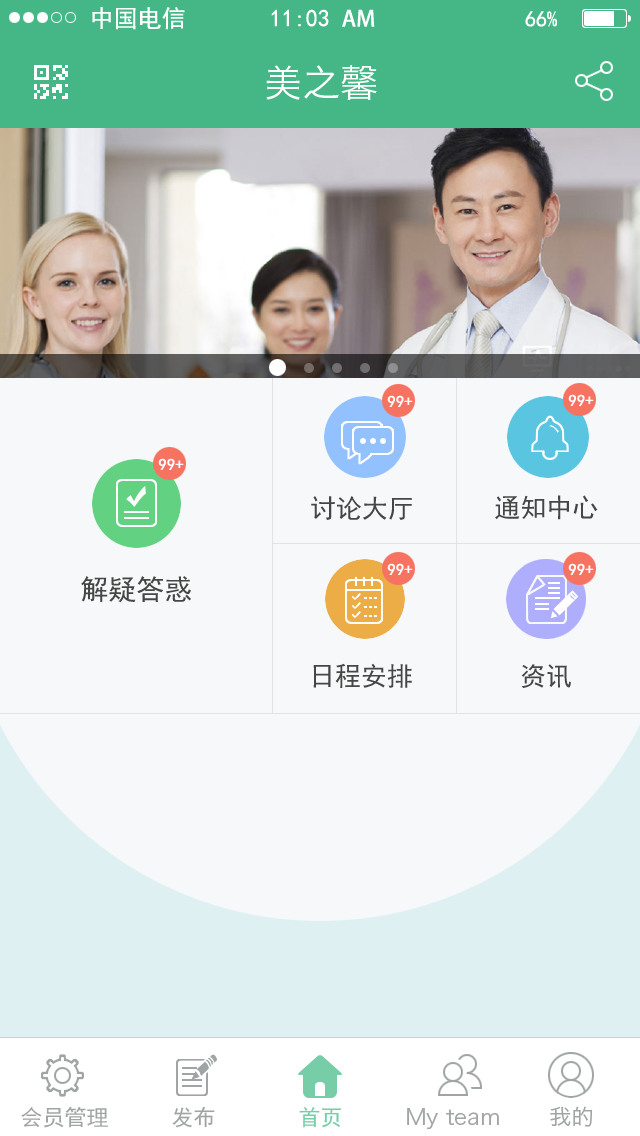The height and width of the screenshot is (1136, 640).
Task: Open the QR code scanner
Action: click(51, 82)
